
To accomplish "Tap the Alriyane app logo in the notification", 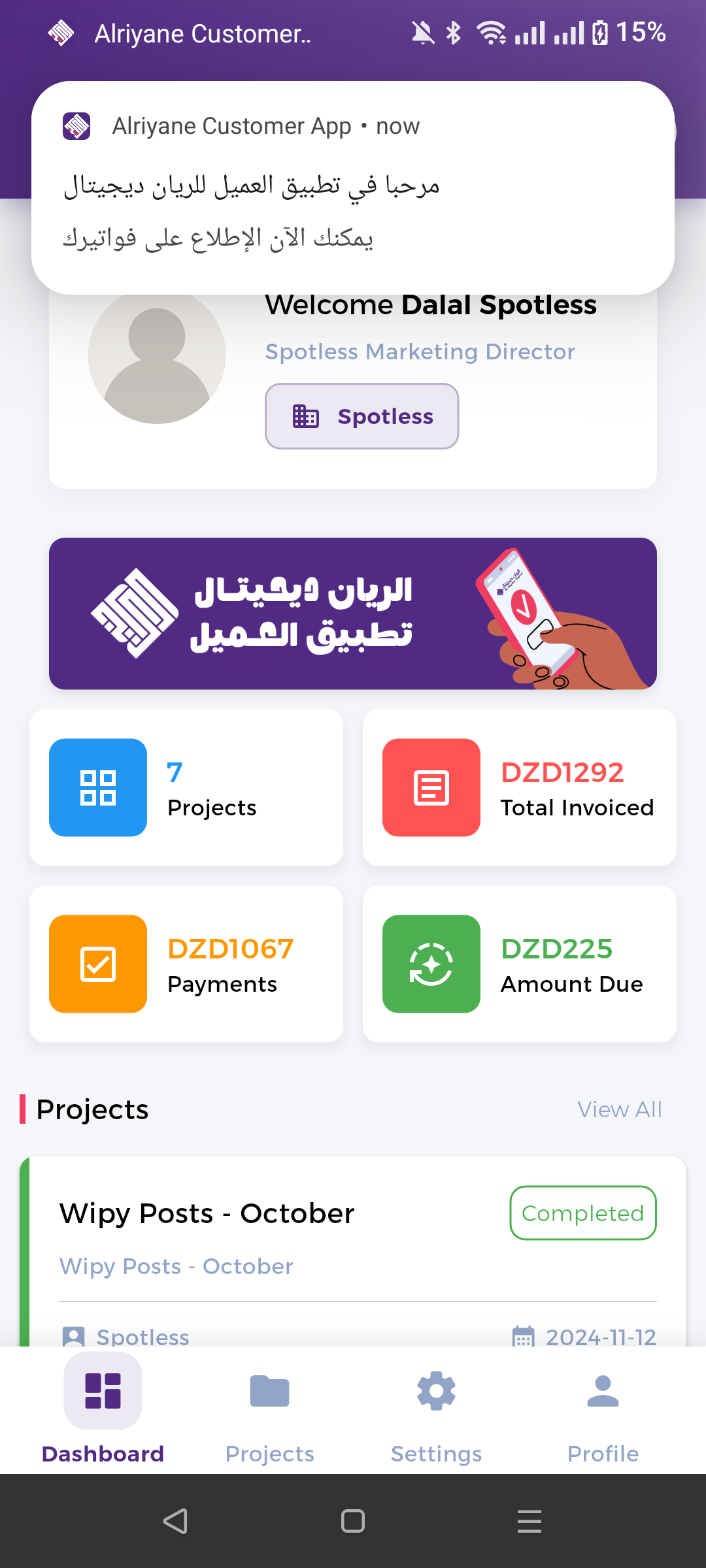I will pos(76,125).
